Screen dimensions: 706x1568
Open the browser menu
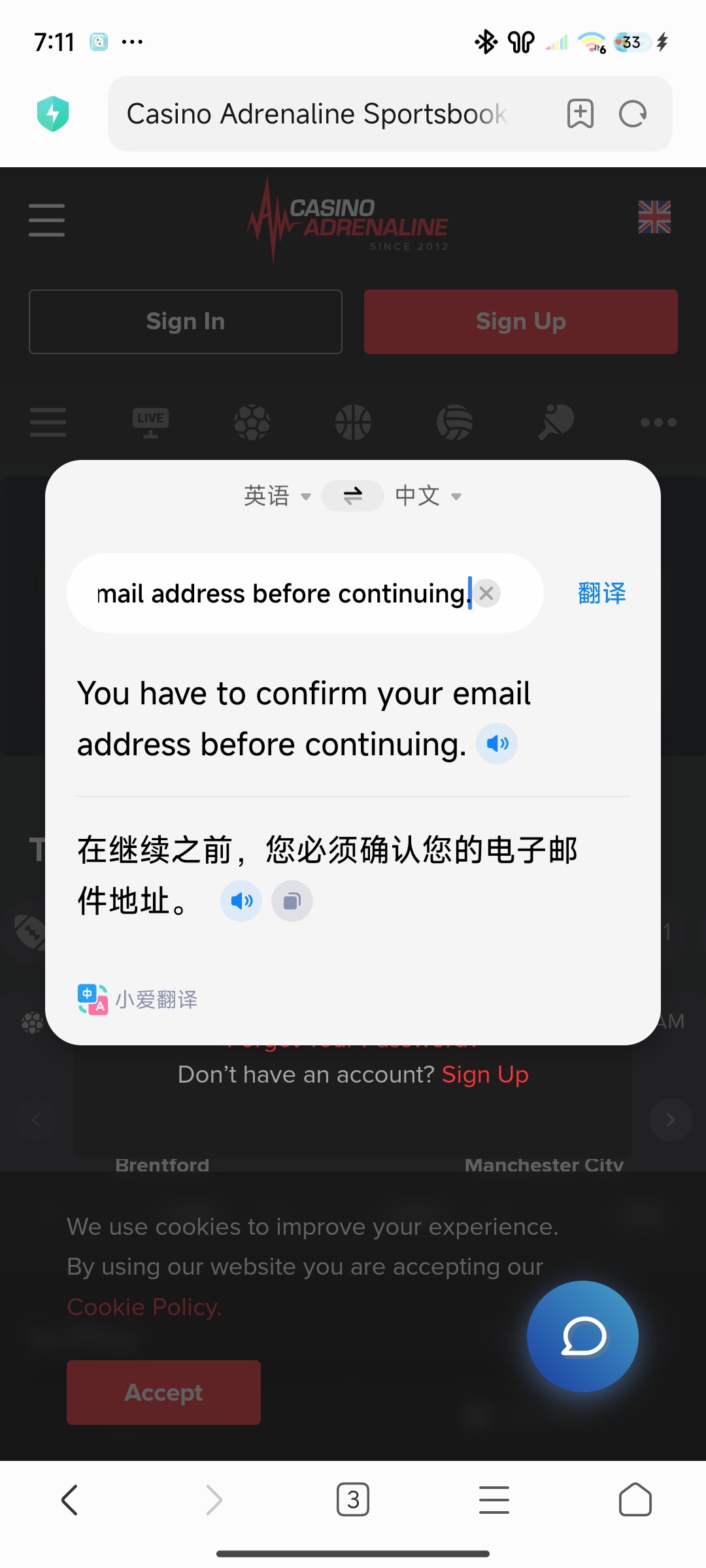[494, 1499]
